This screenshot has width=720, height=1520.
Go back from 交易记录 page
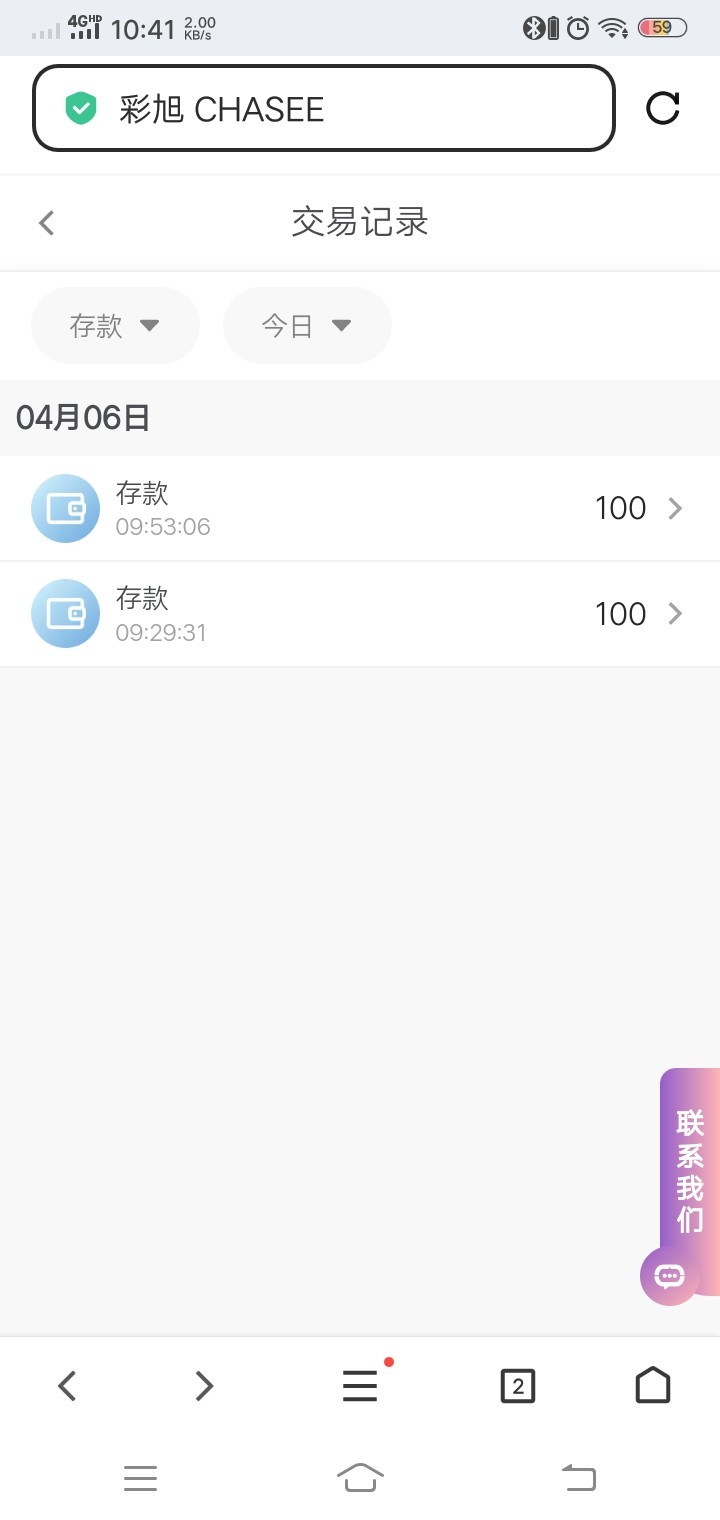pyautogui.click(x=46, y=222)
